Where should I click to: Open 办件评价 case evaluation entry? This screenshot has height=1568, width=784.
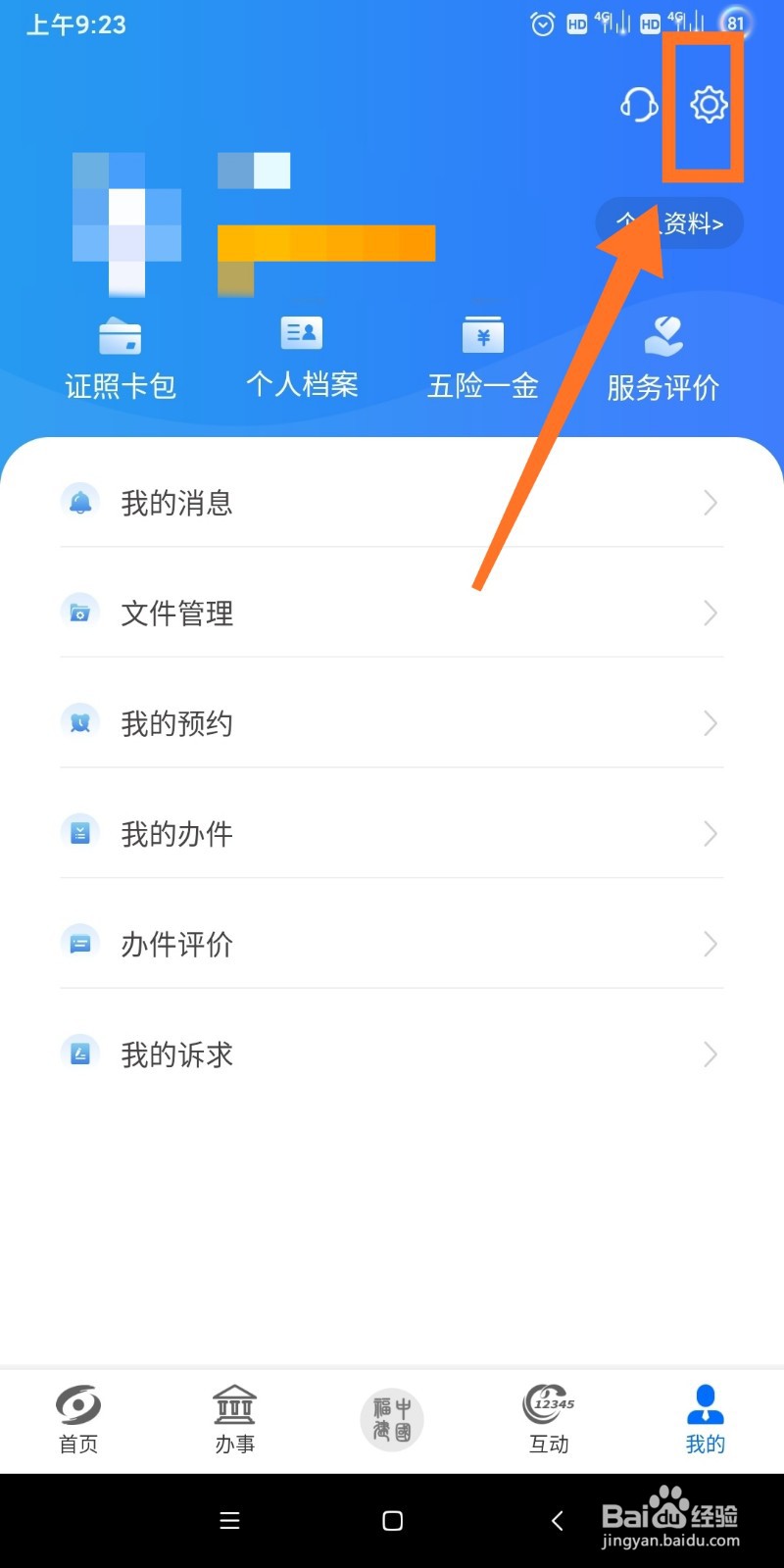pos(392,944)
